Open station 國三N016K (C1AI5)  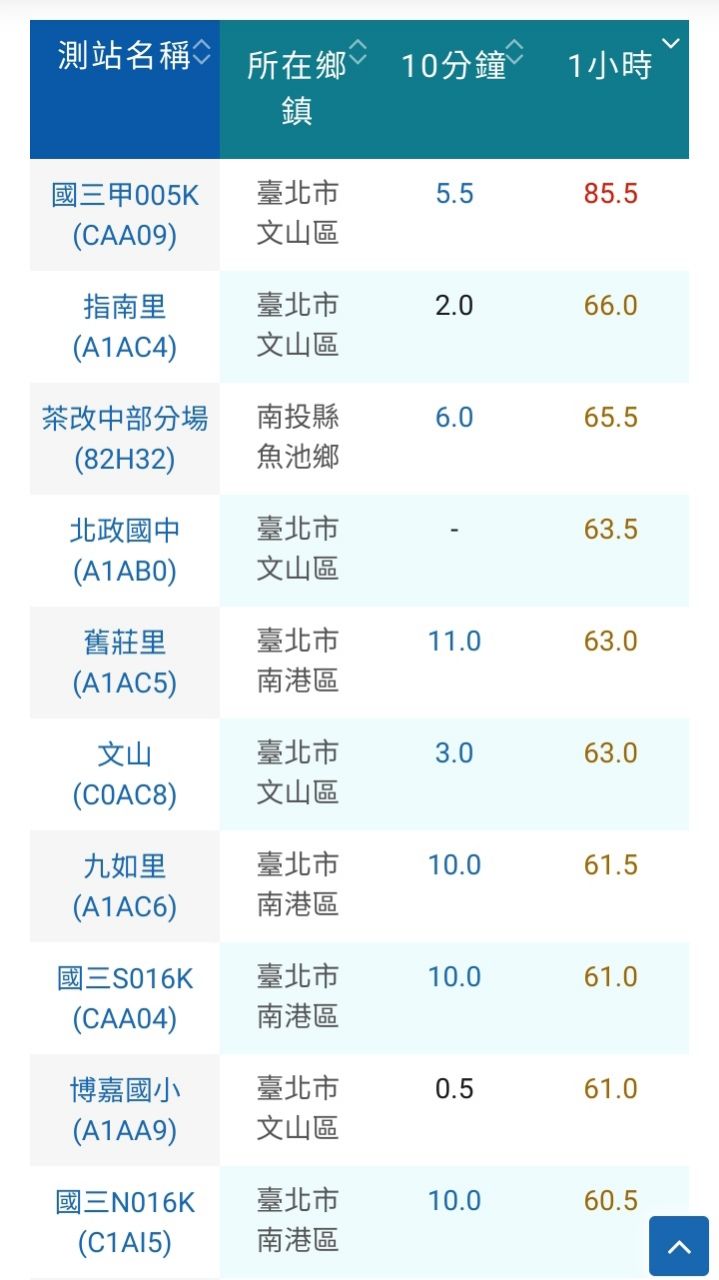click(125, 1223)
